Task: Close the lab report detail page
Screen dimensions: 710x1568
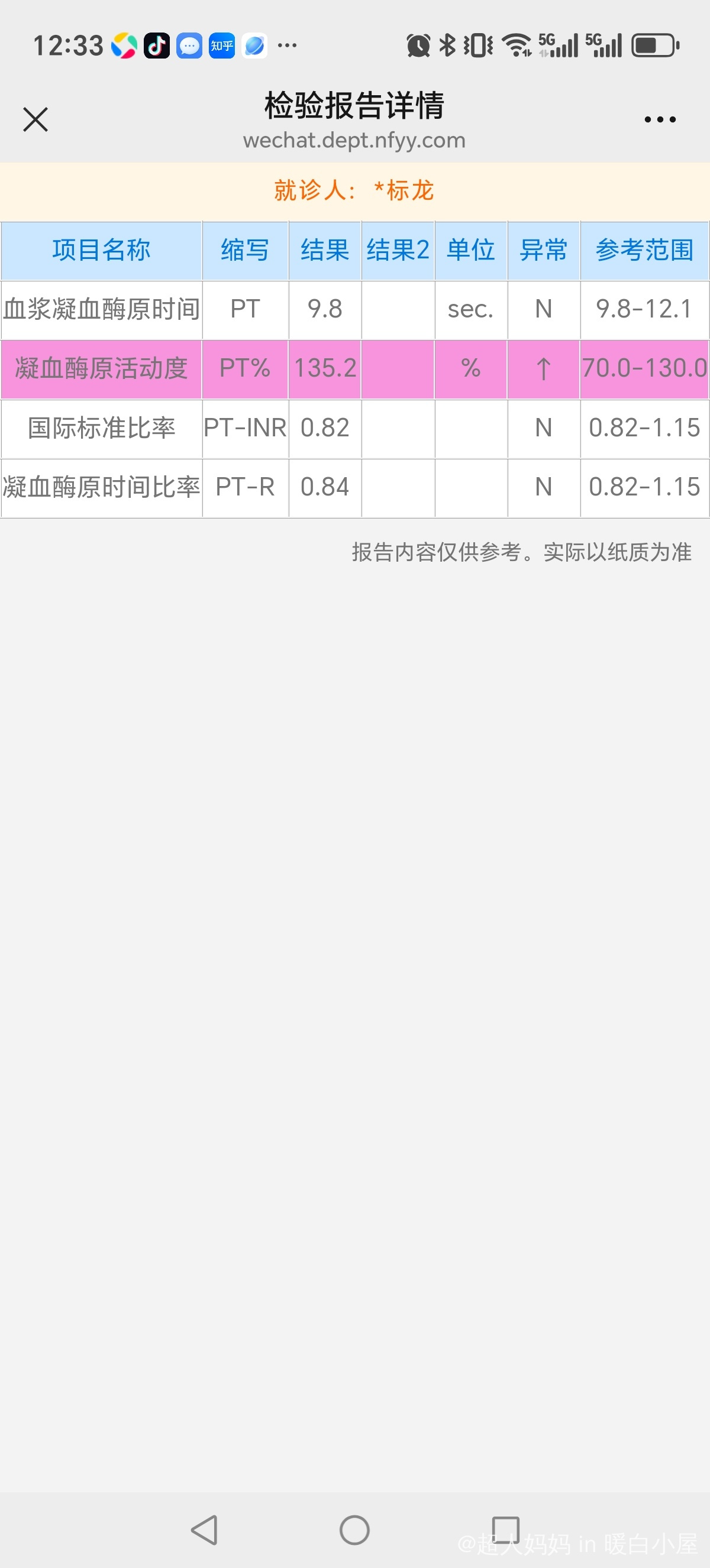Action: (35, 119)
